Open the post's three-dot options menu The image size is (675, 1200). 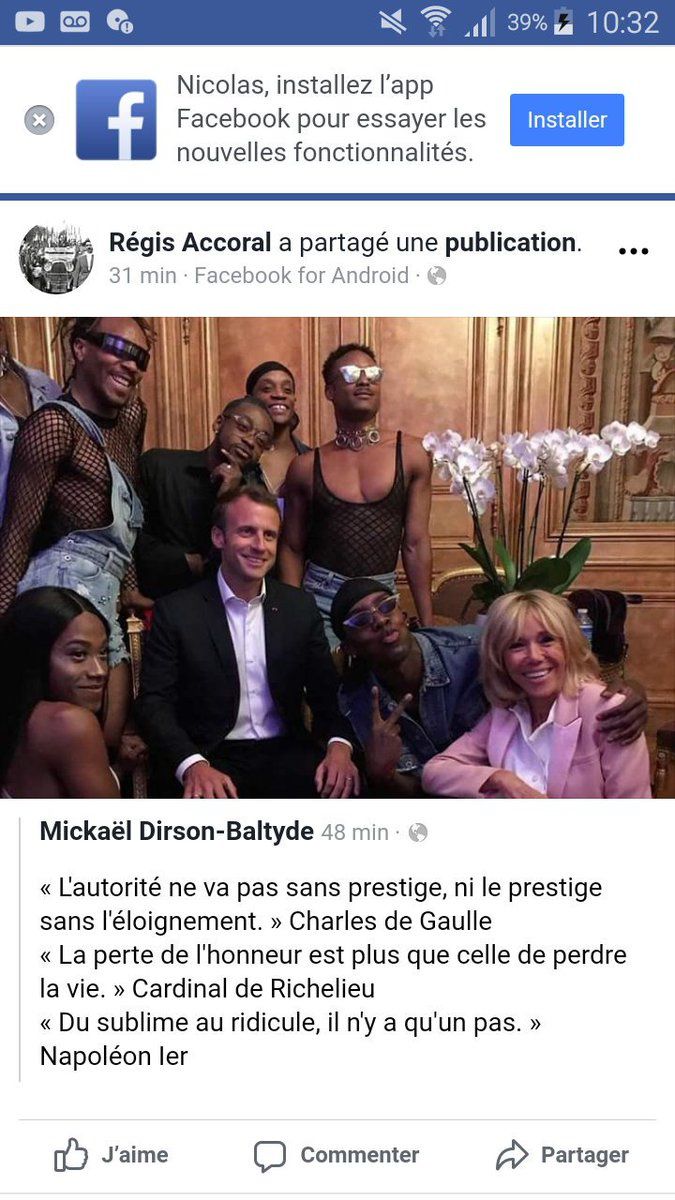point(633,252)
